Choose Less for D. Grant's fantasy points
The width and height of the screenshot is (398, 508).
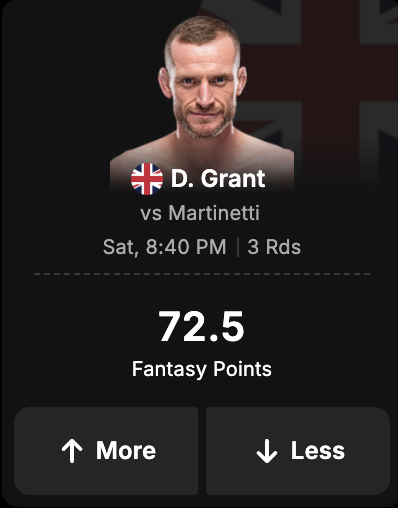tap(298, 451)
